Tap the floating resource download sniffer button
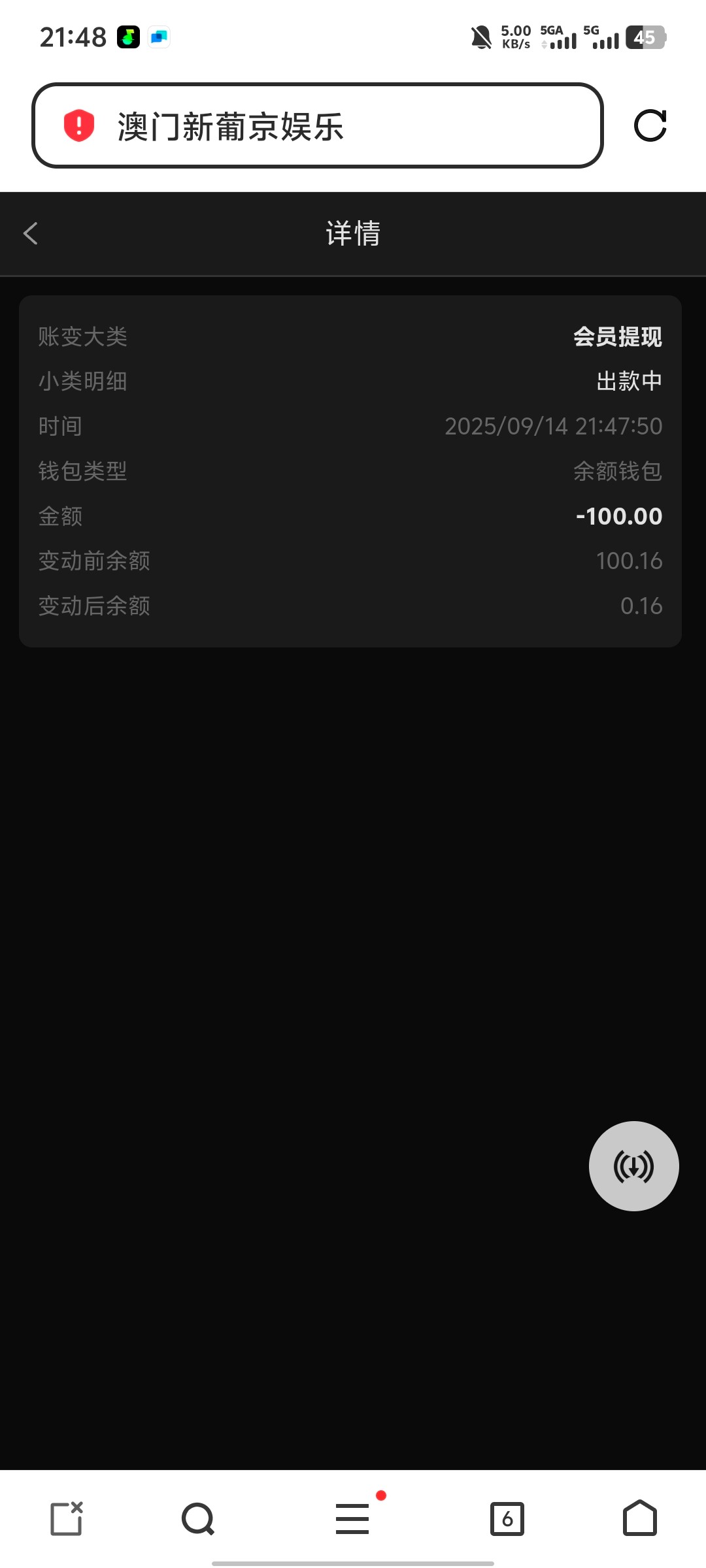The image size is (706, 1568). click(633, 1166)
